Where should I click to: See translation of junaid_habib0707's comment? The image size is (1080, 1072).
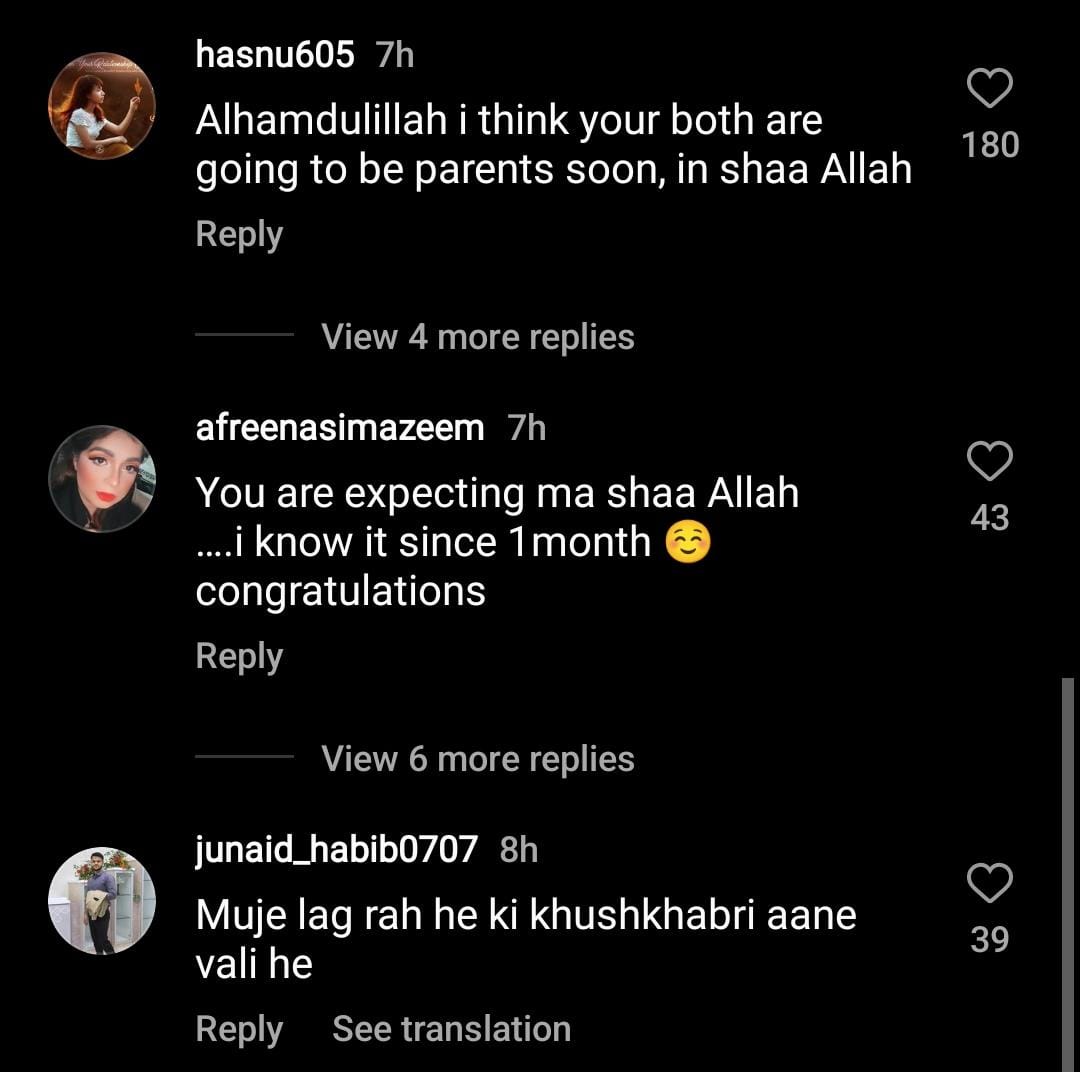click(451, 1029)
